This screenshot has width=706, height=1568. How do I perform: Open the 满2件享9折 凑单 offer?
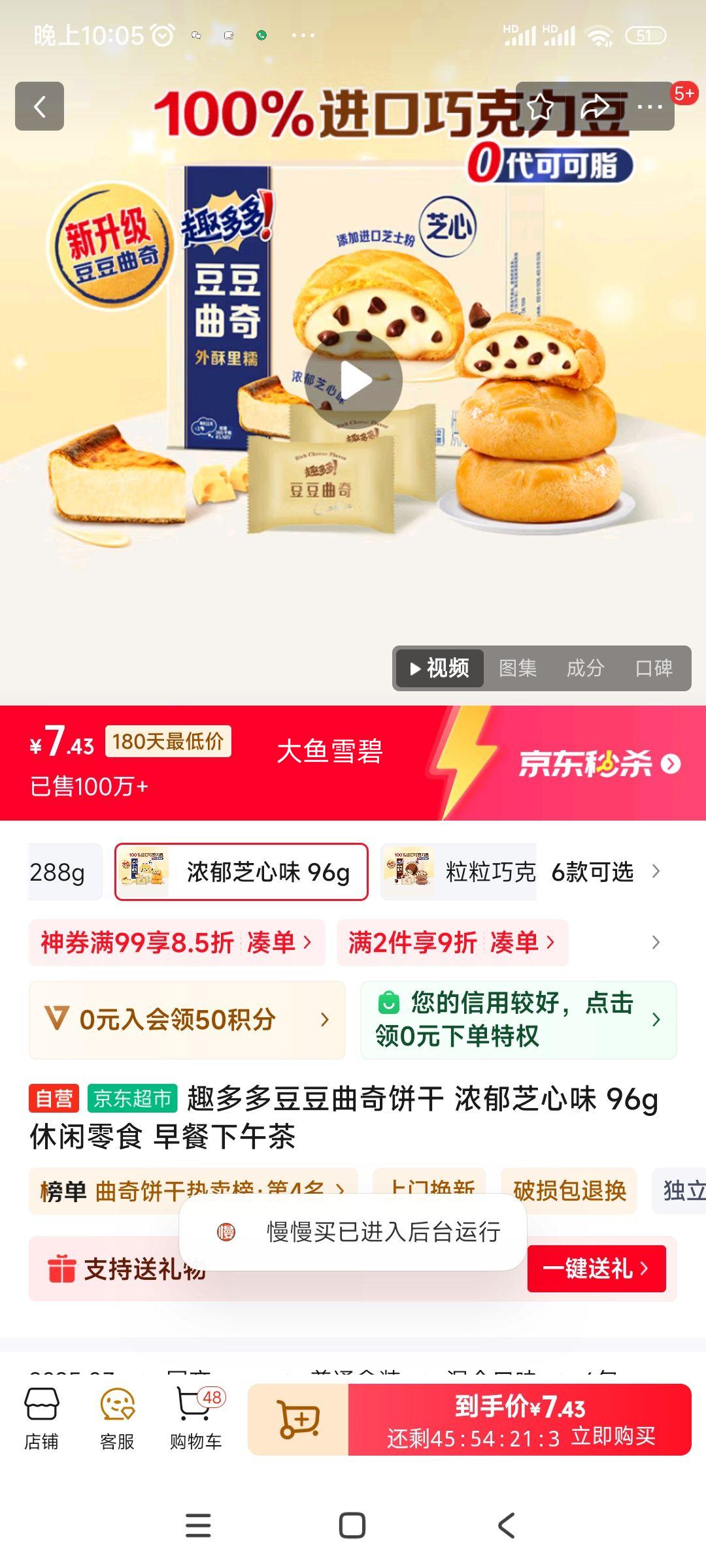[452, 943]
